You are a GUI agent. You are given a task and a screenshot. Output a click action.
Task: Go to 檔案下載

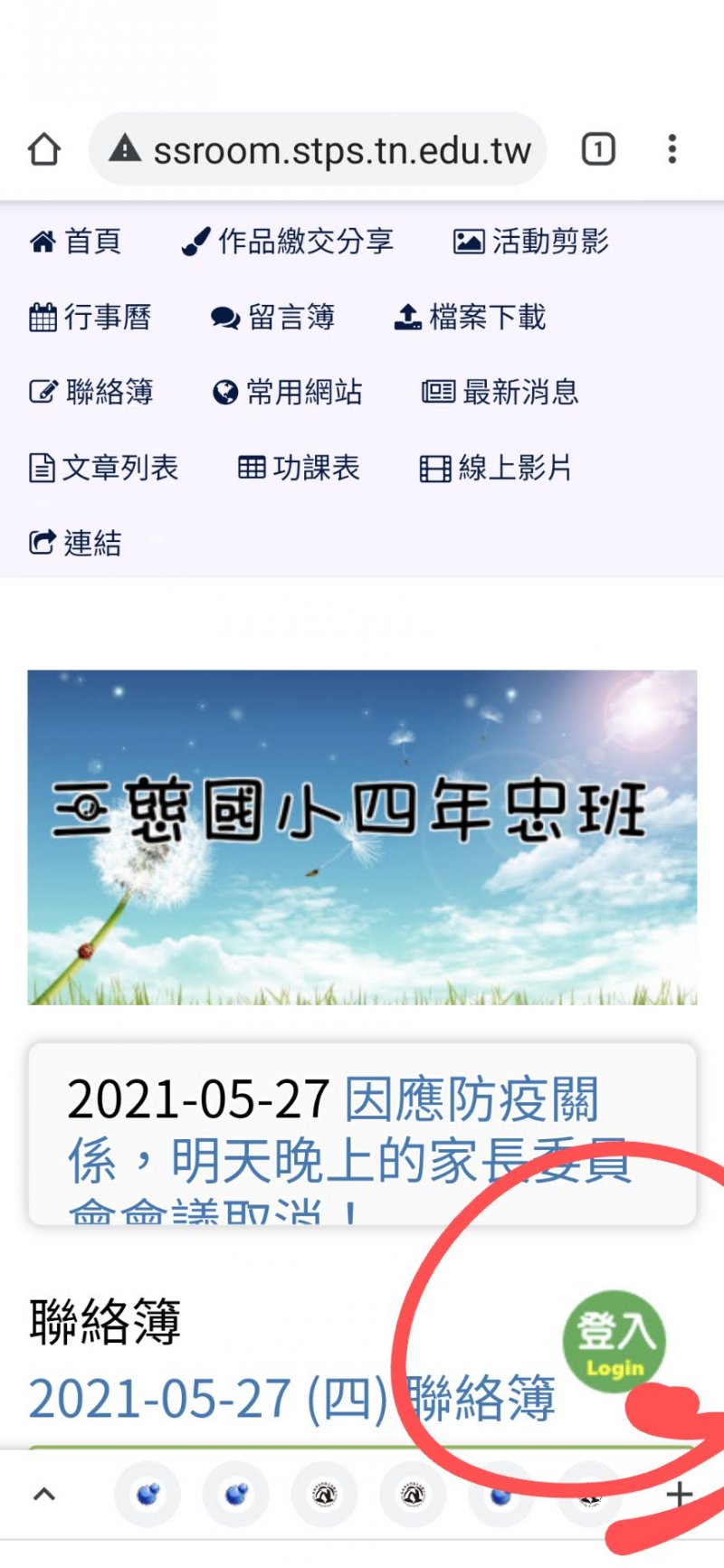[x=471, y=318]
